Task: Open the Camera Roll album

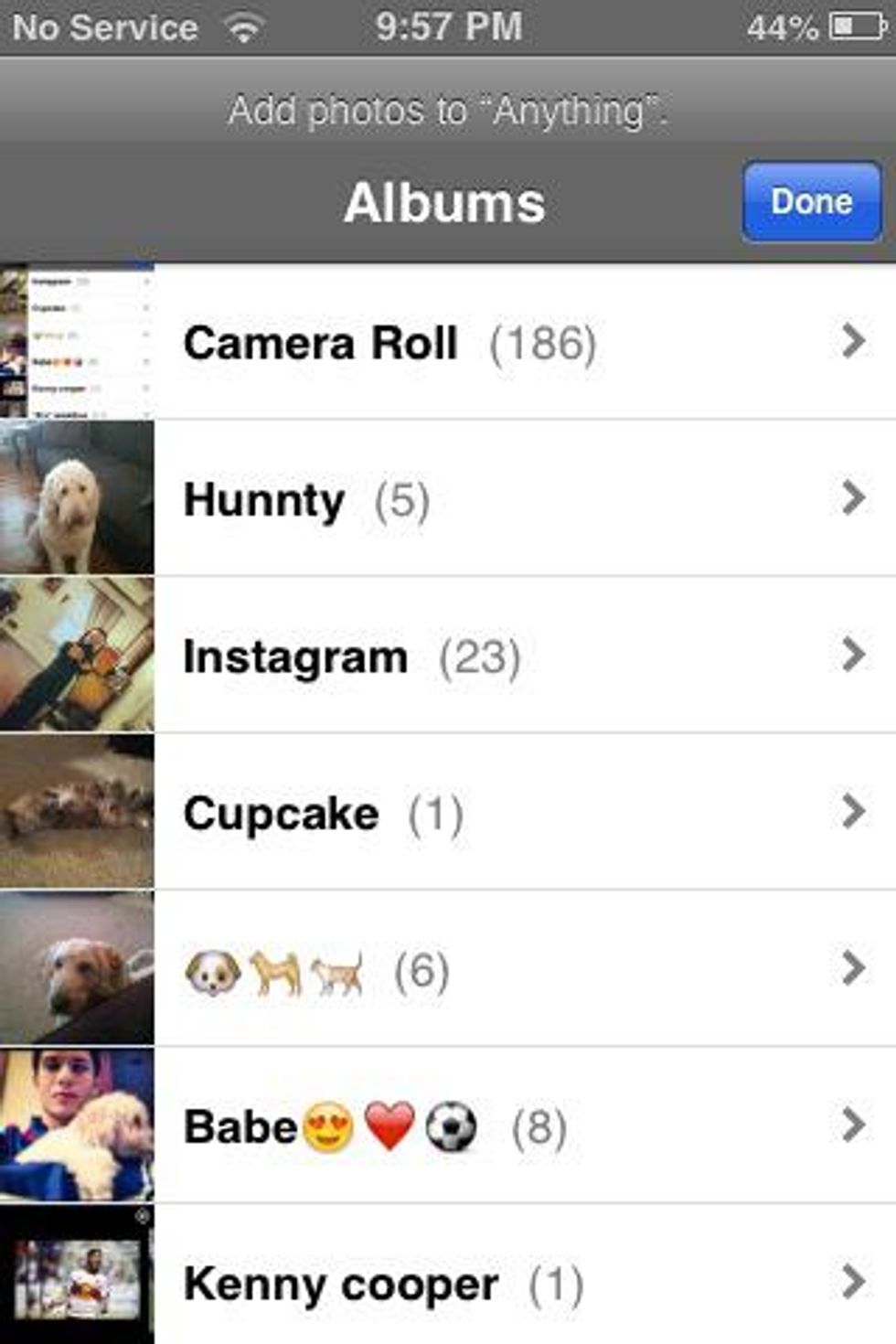Action: (x=448, y=343)
